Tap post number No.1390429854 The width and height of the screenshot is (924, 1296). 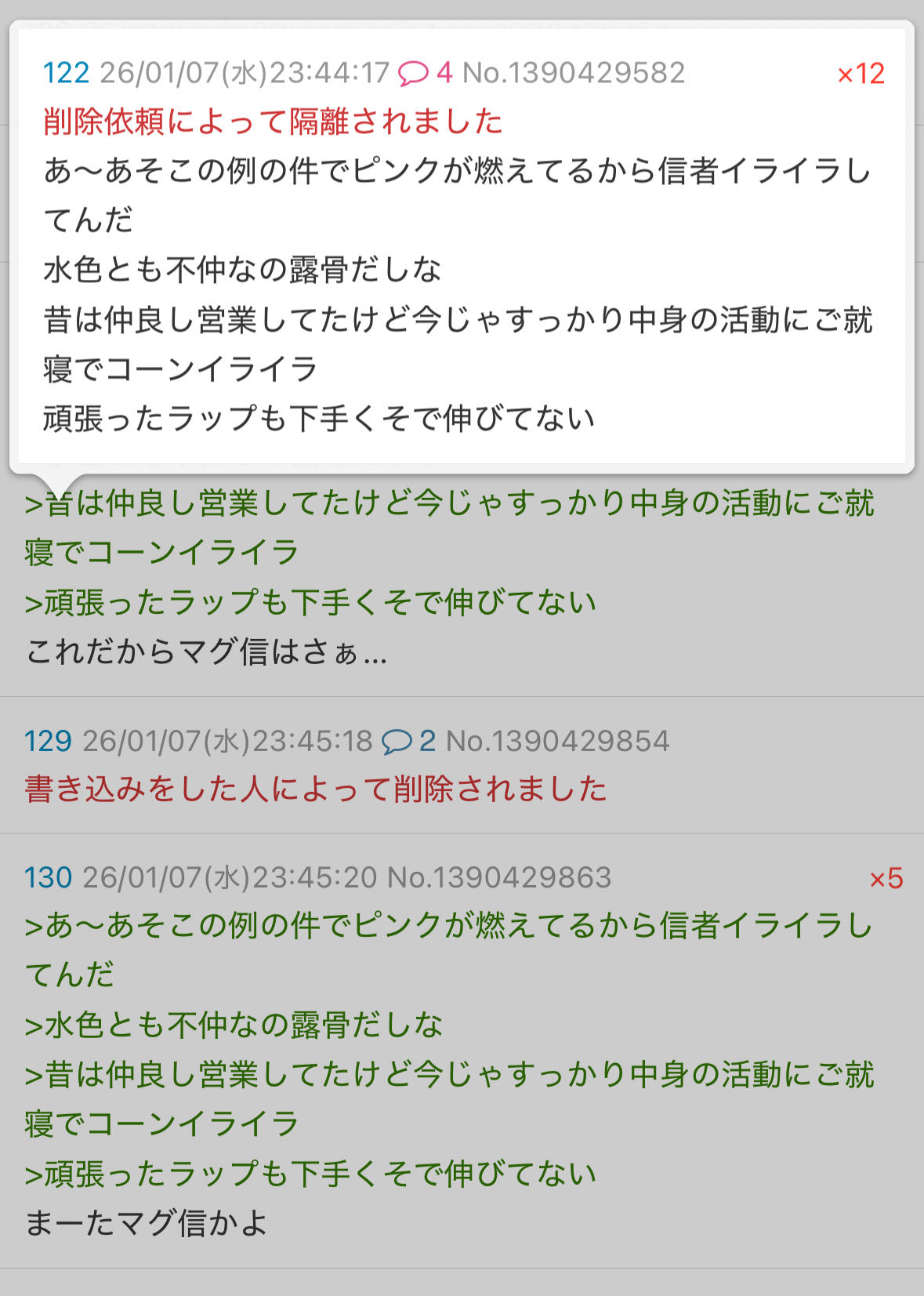[557, 741]
